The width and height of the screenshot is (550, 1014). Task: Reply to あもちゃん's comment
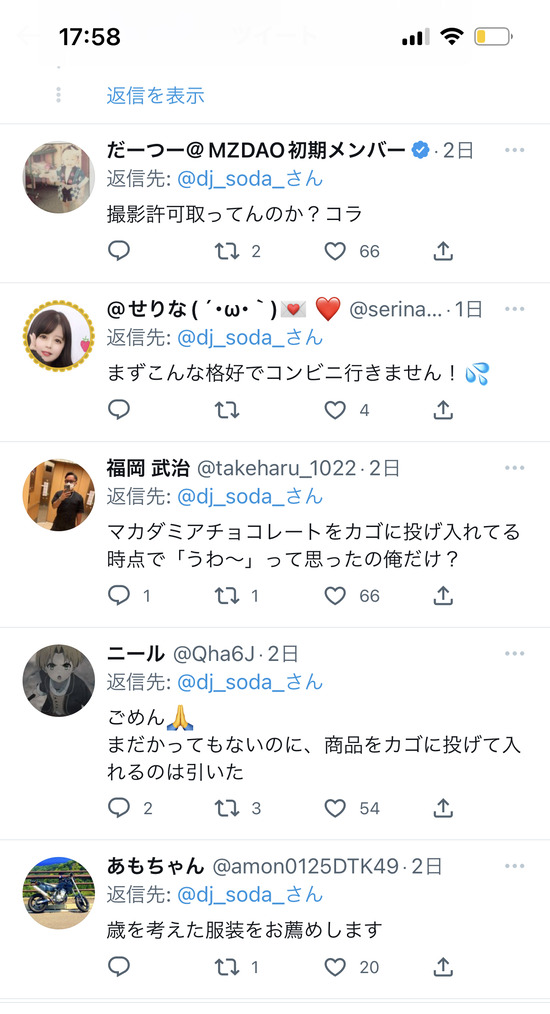point(118,967)
